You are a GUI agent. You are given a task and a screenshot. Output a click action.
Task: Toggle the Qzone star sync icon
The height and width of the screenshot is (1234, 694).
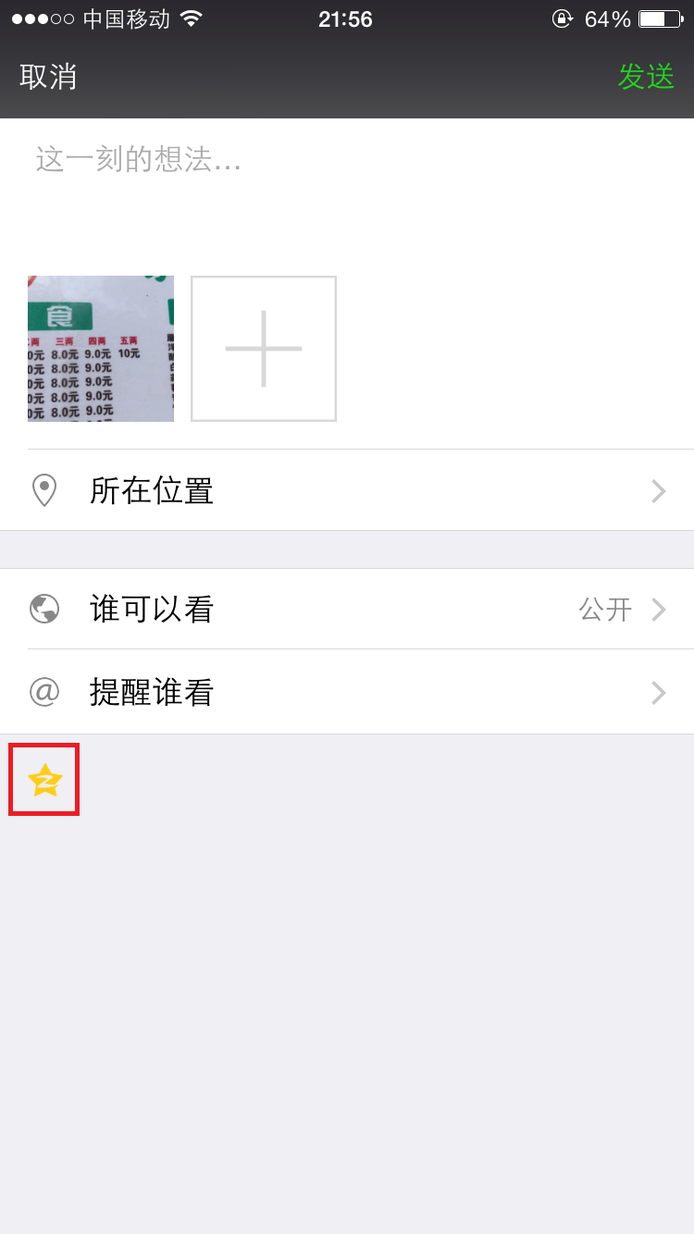[x=45, y=779]
